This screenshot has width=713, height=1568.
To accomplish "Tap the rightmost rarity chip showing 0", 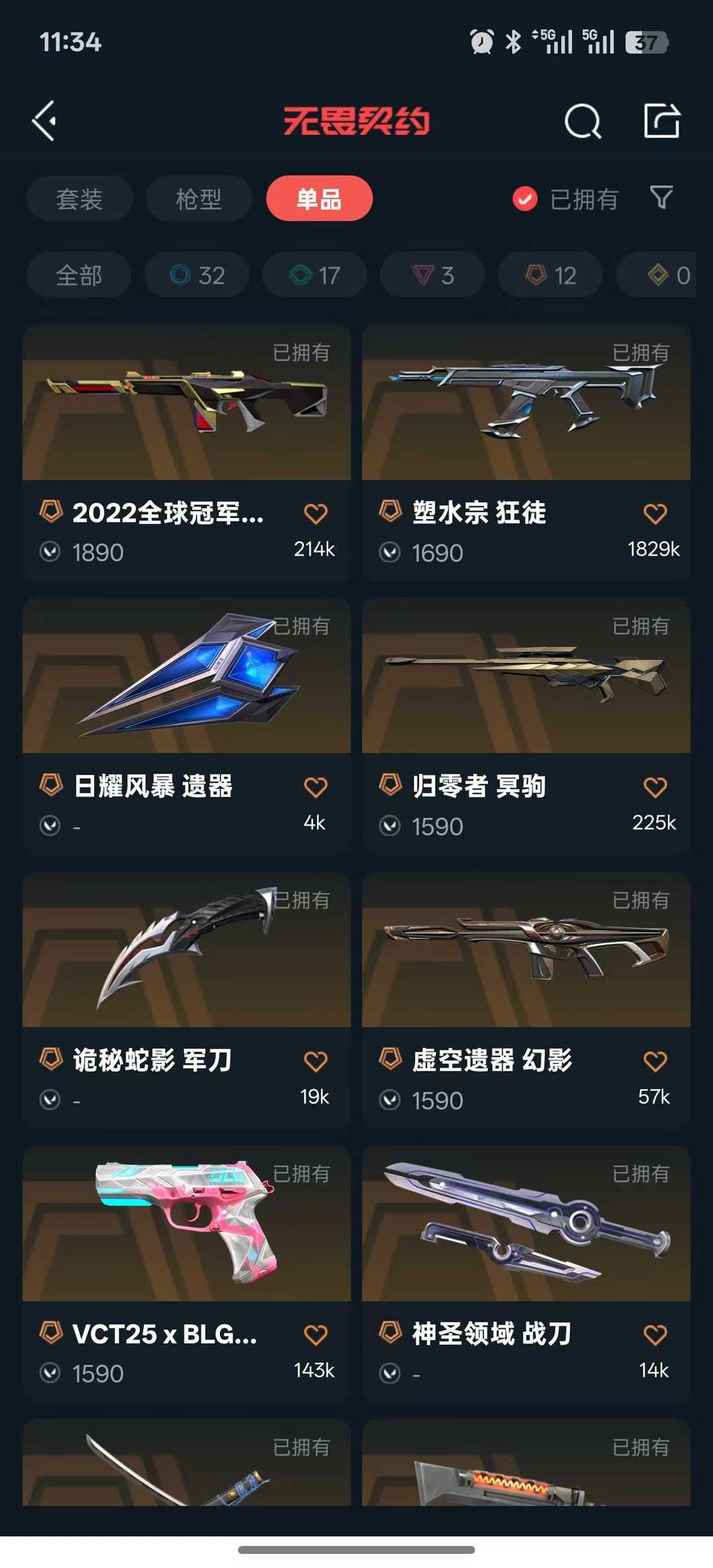I will pyautogui.click(x=663, y=275).
